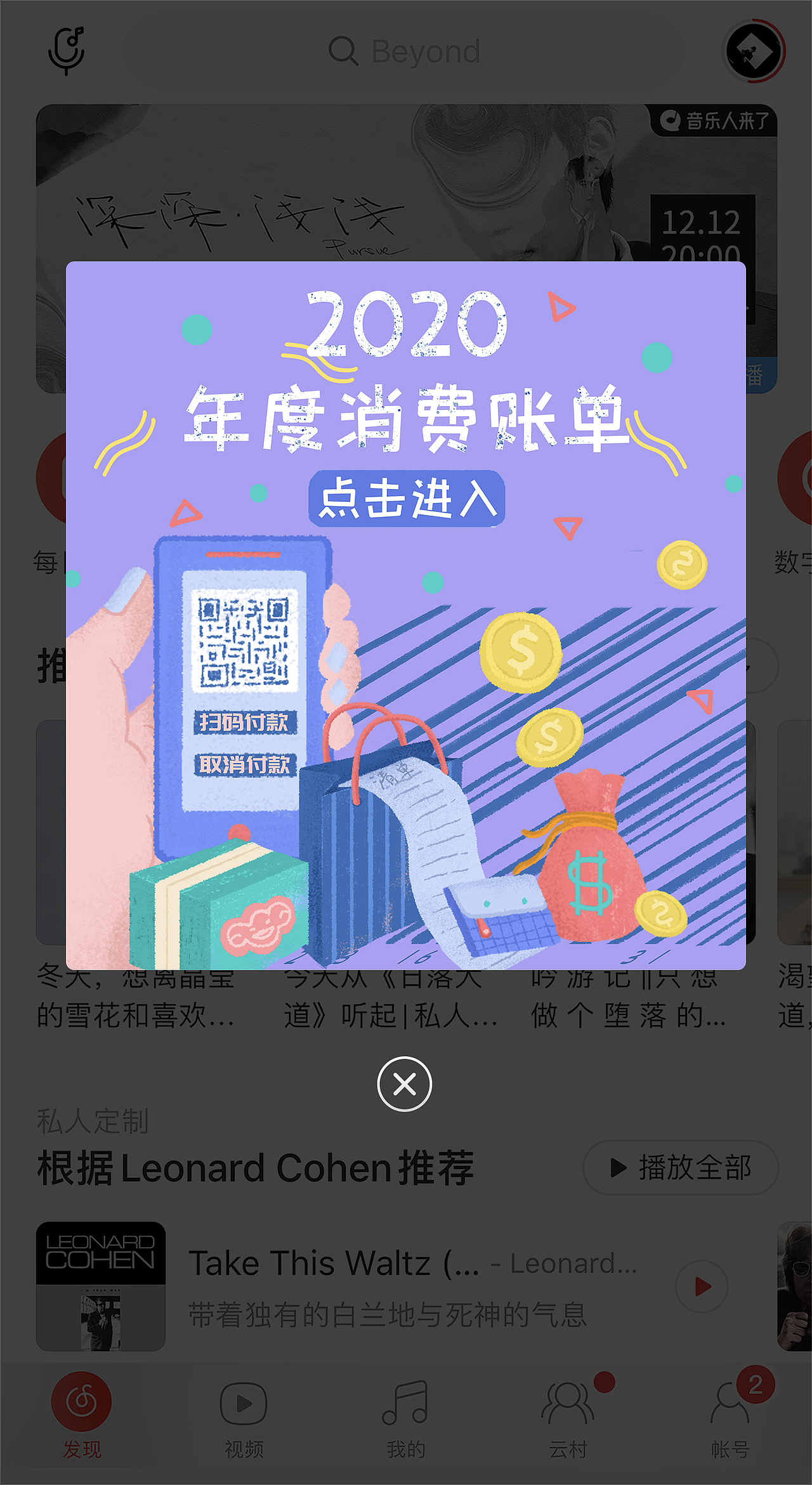The width and height of the screenshot is (812, 1485).
Task: Open the scan QR code icon top right
Action: pos(754,51)
